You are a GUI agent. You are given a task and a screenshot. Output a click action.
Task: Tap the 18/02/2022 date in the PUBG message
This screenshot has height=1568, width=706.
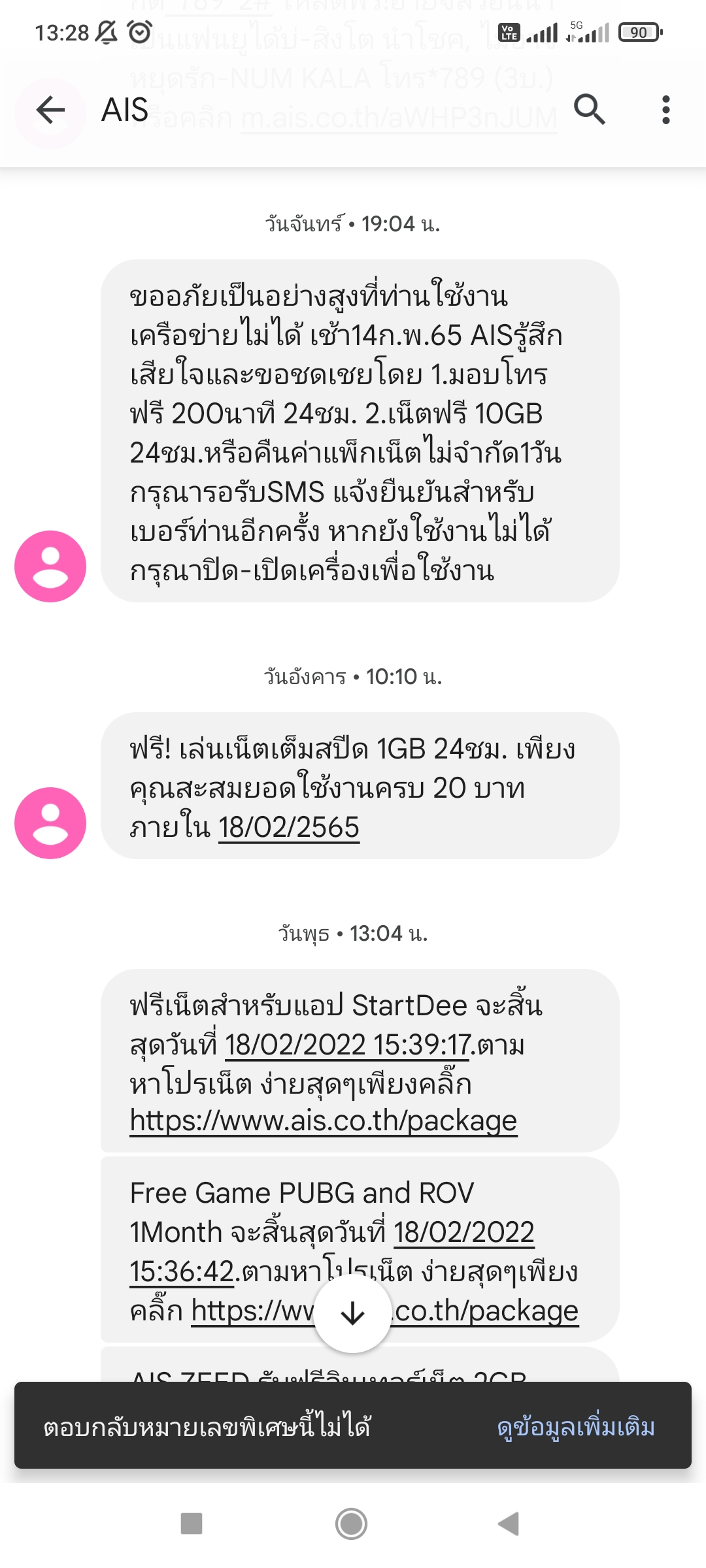[x=464, y=1233]
